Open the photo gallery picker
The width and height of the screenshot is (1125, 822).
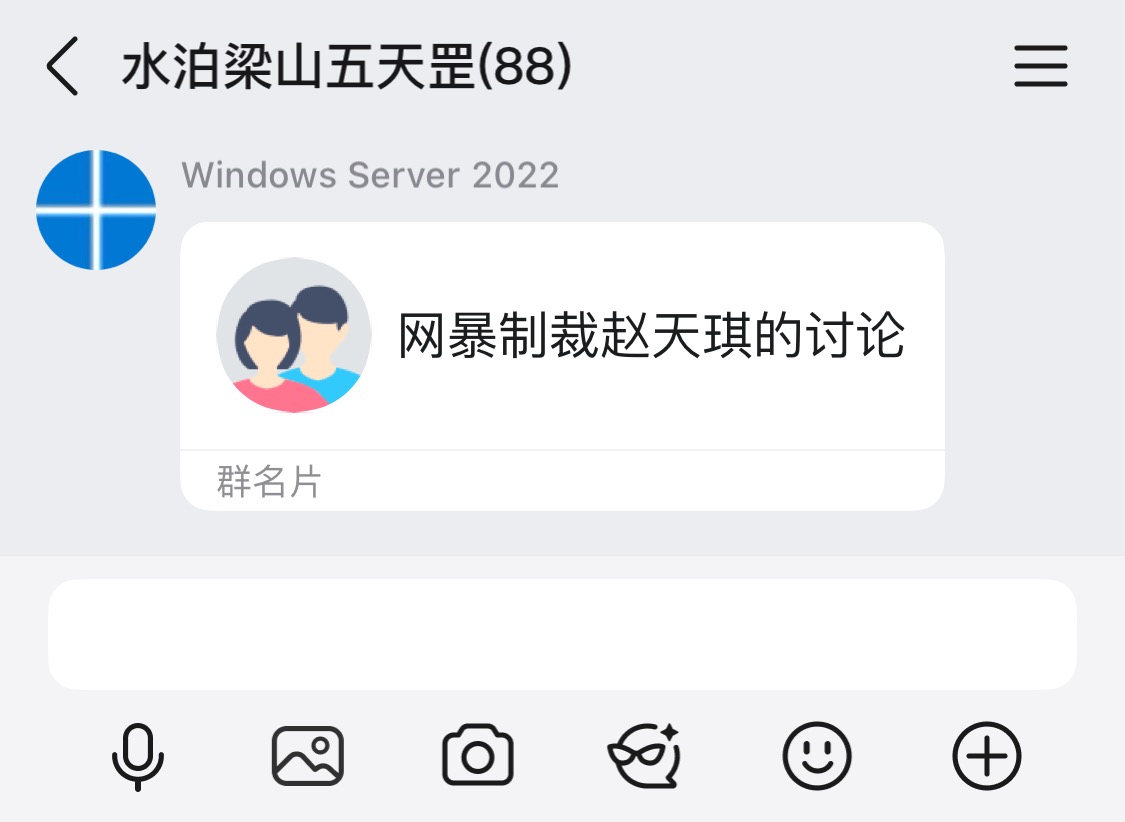coord(308,756)
